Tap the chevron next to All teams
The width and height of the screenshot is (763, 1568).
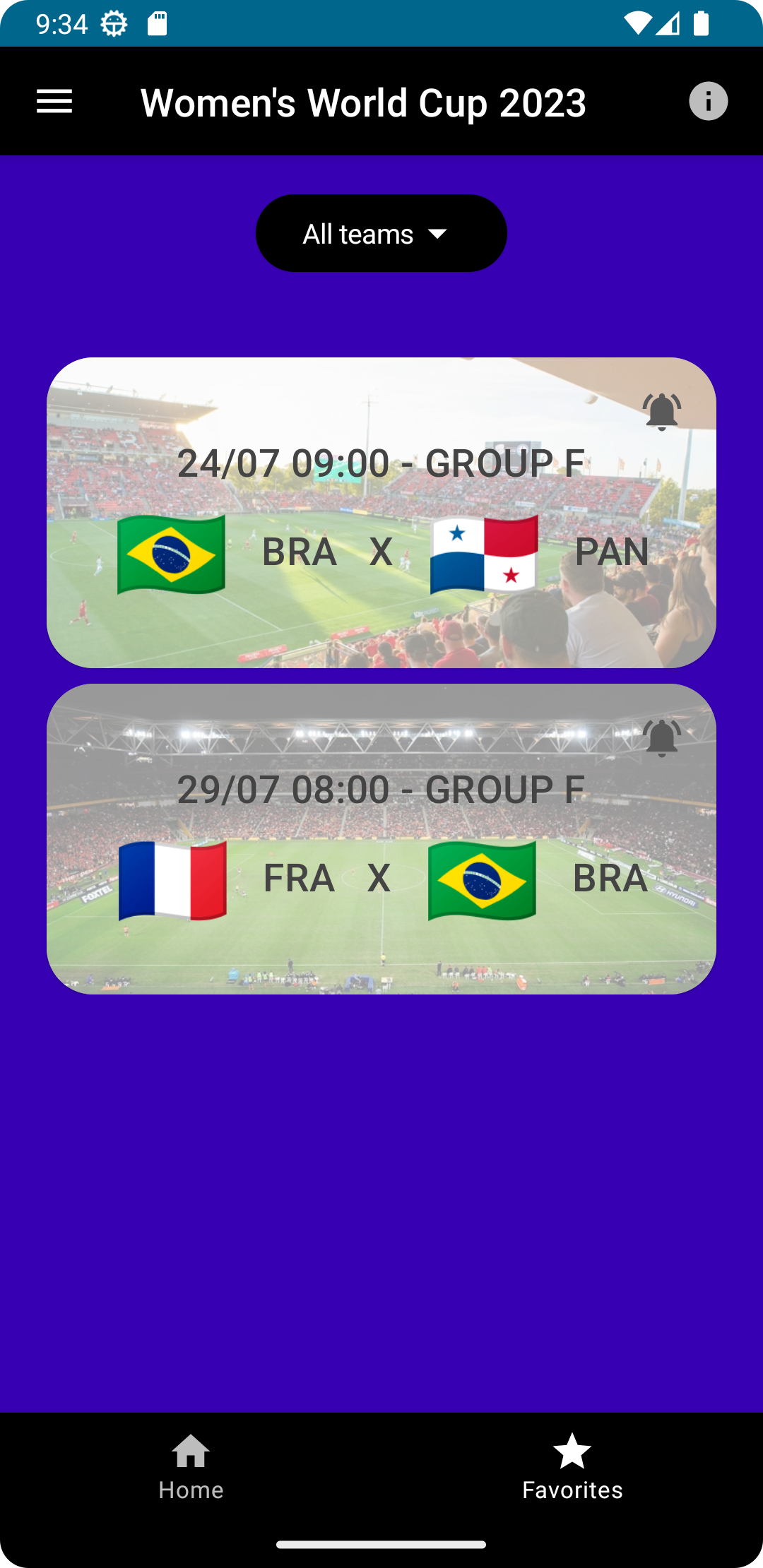437,234
